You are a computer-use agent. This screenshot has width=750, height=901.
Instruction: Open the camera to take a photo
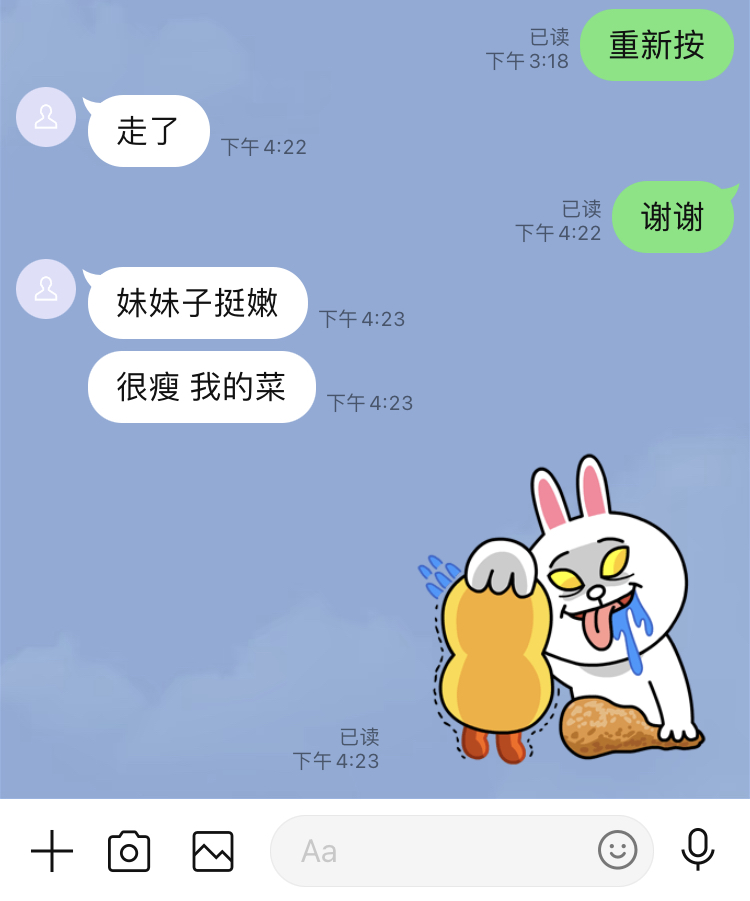[x=129, y=851]
